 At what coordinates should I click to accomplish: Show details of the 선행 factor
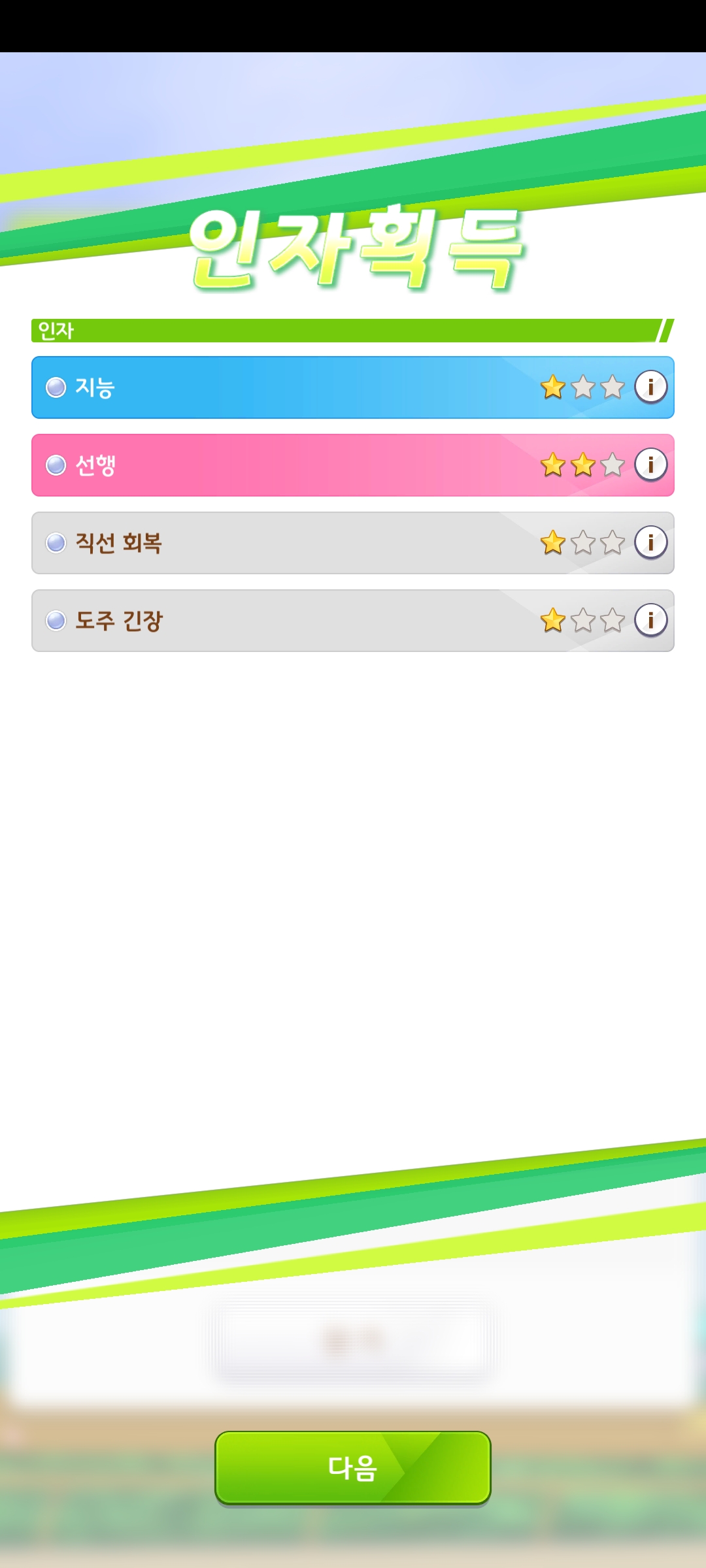pyautogui.click(x=650, y=465)
